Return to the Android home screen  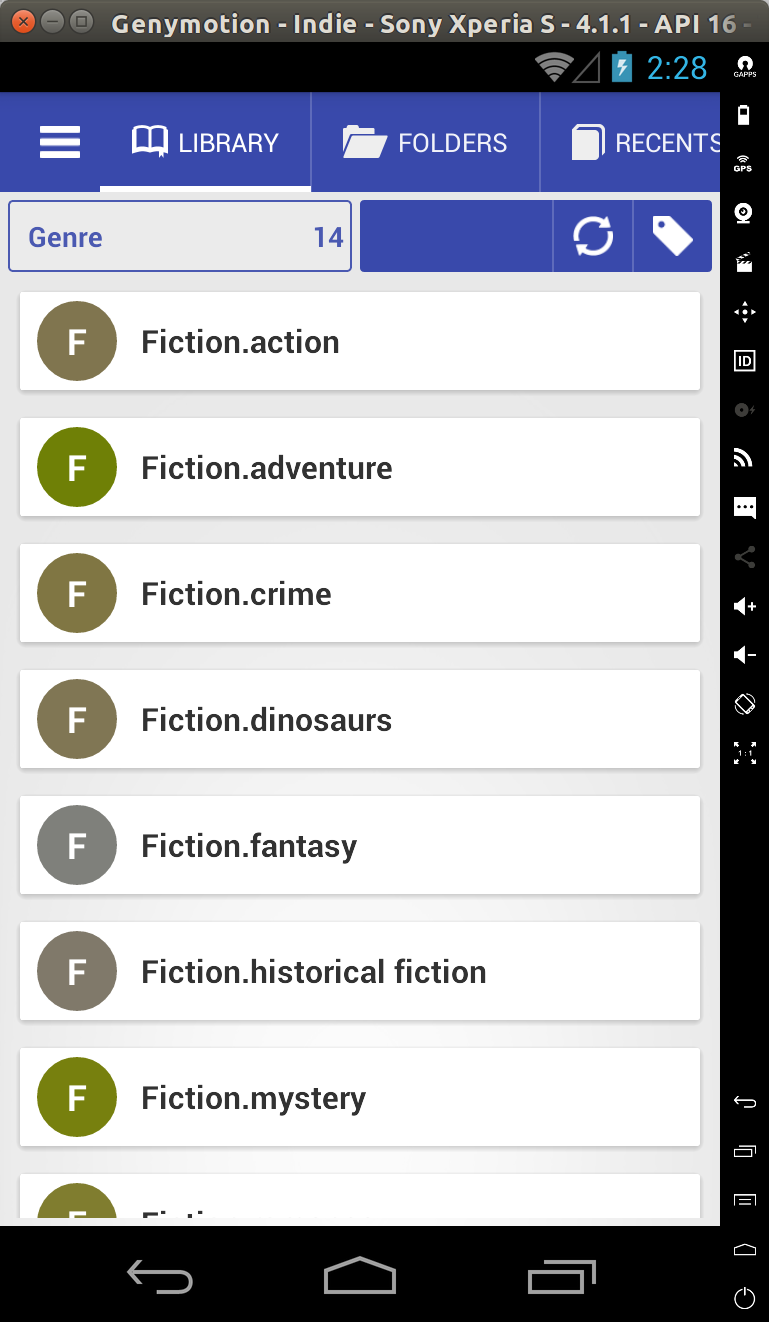coord(360,1277)
